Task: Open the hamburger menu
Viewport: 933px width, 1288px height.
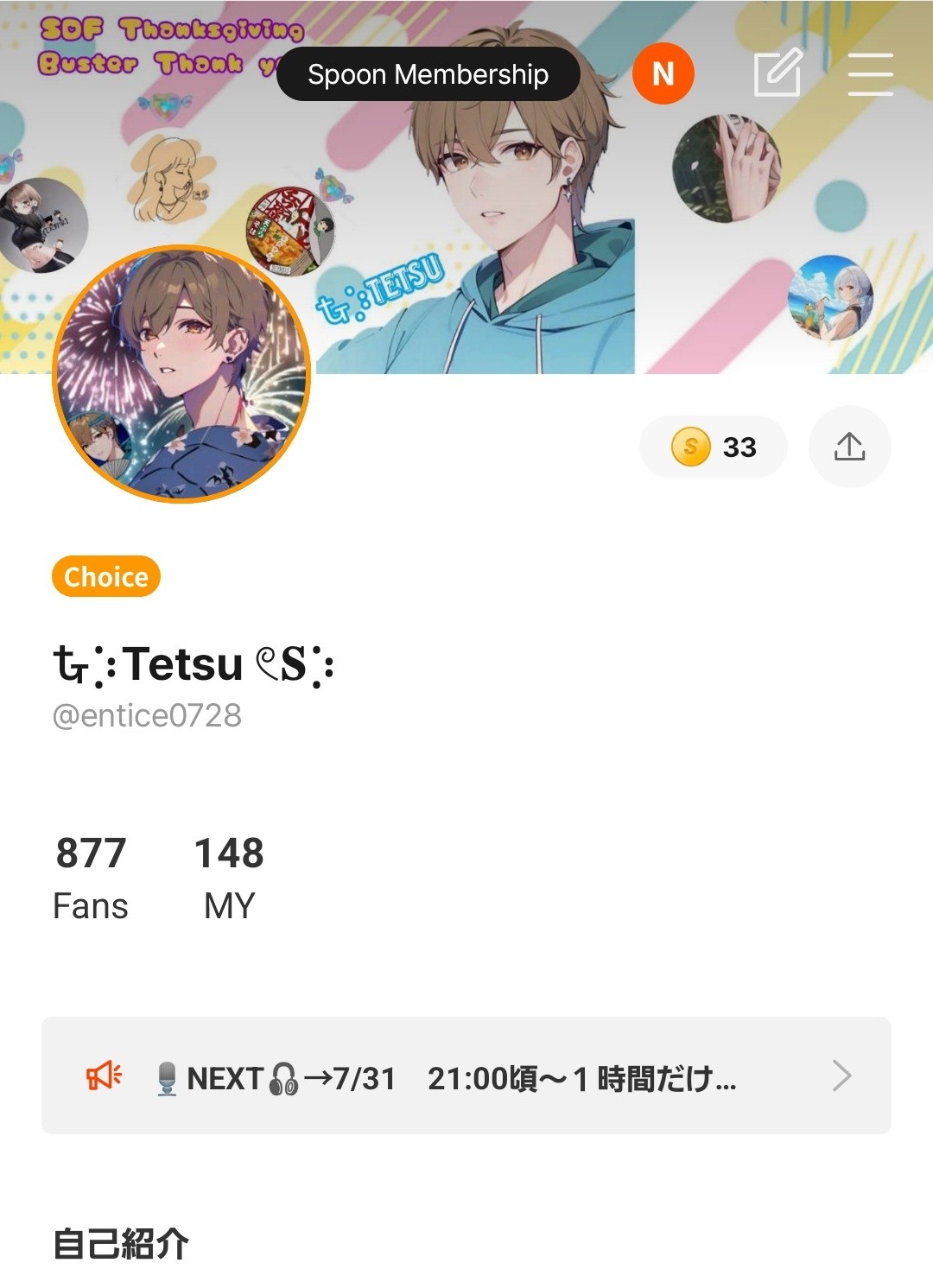Action: click(x=871, y=74)
